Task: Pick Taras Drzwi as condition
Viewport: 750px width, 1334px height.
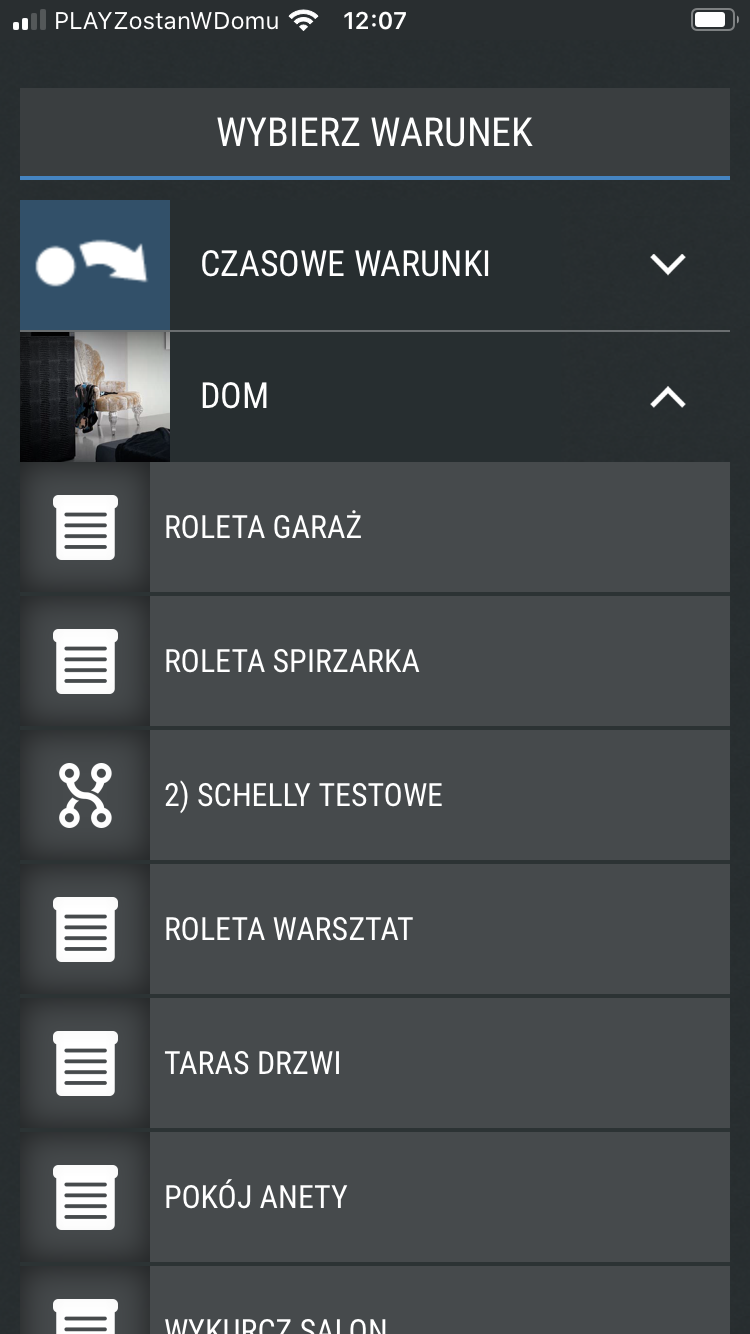Action: click(x=375, y=1063)
